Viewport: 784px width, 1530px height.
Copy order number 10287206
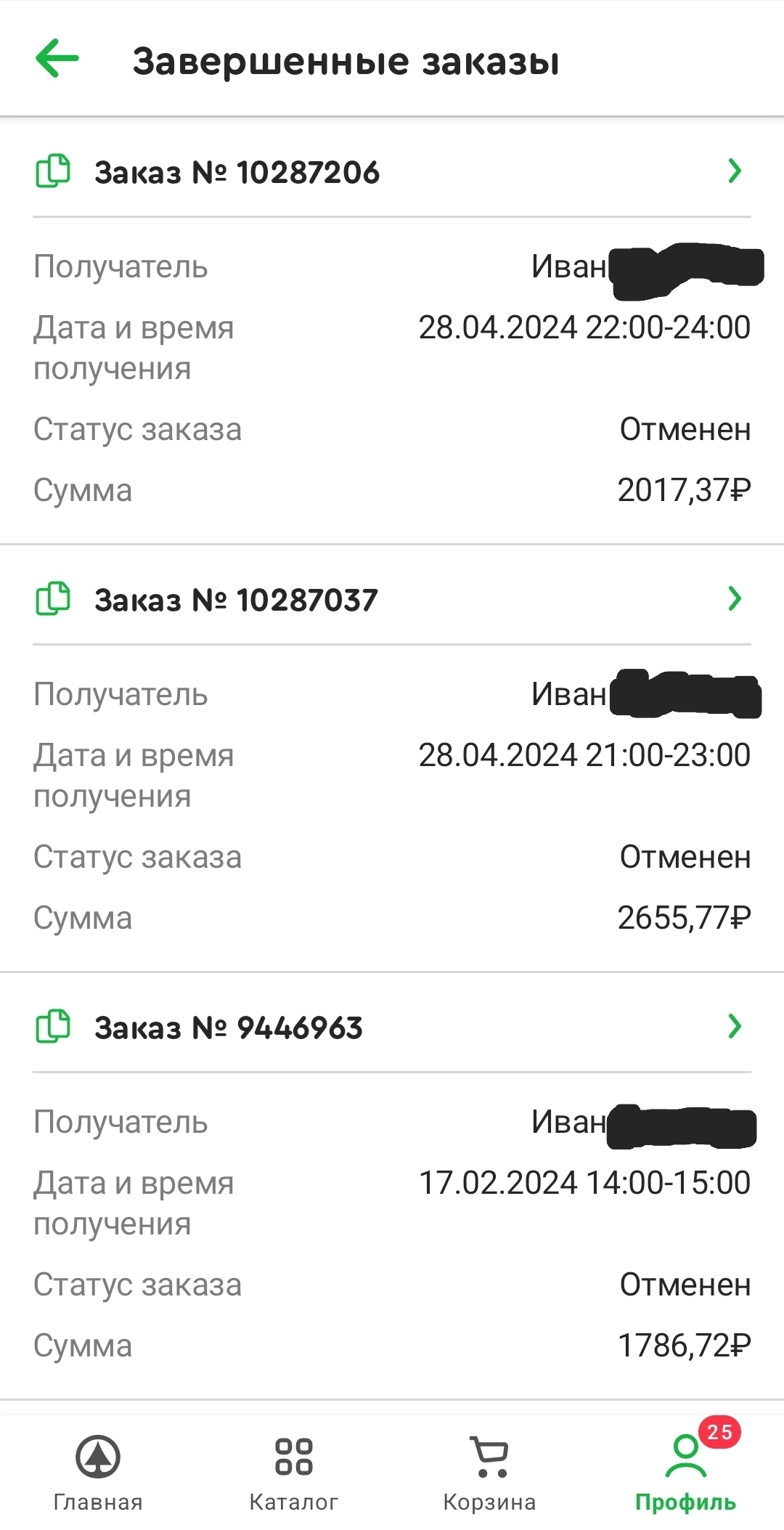pyautogui.click(x=53, y=172)
